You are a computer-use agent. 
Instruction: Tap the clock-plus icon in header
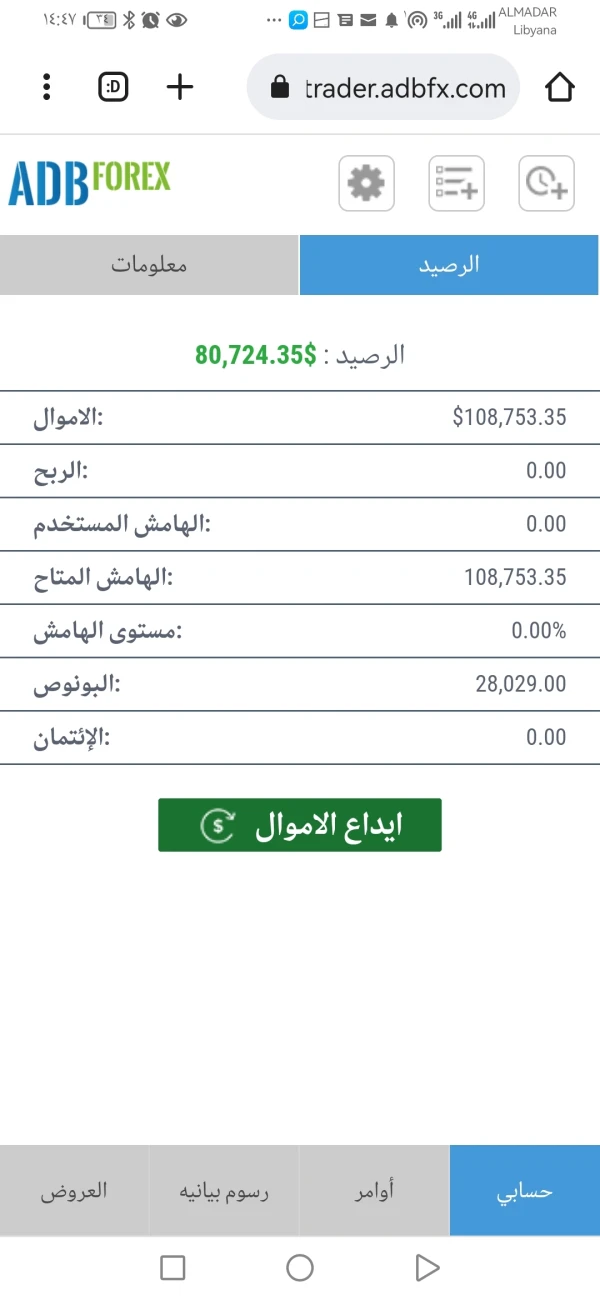tap(546, 184)
